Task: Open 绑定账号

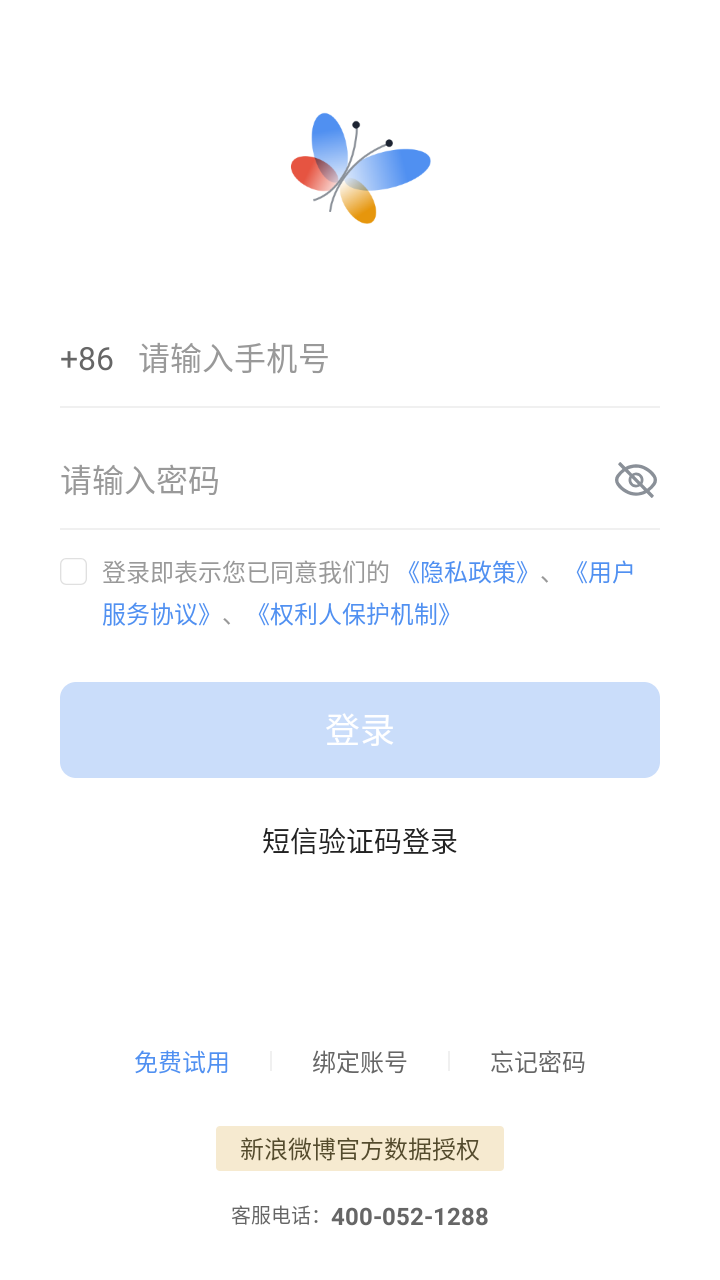Action: coord(360,1062)
